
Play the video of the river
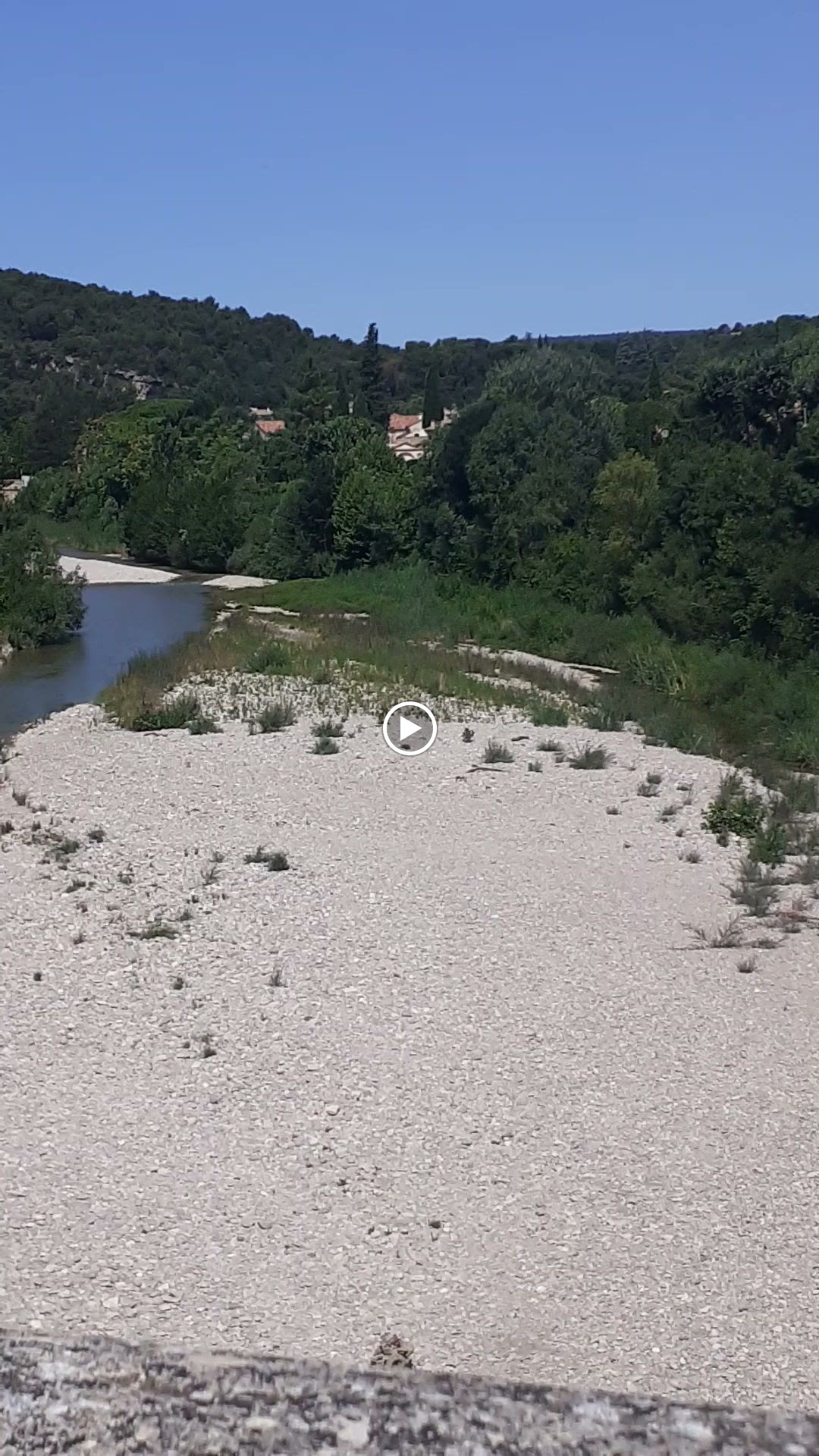tap(409, 729)
